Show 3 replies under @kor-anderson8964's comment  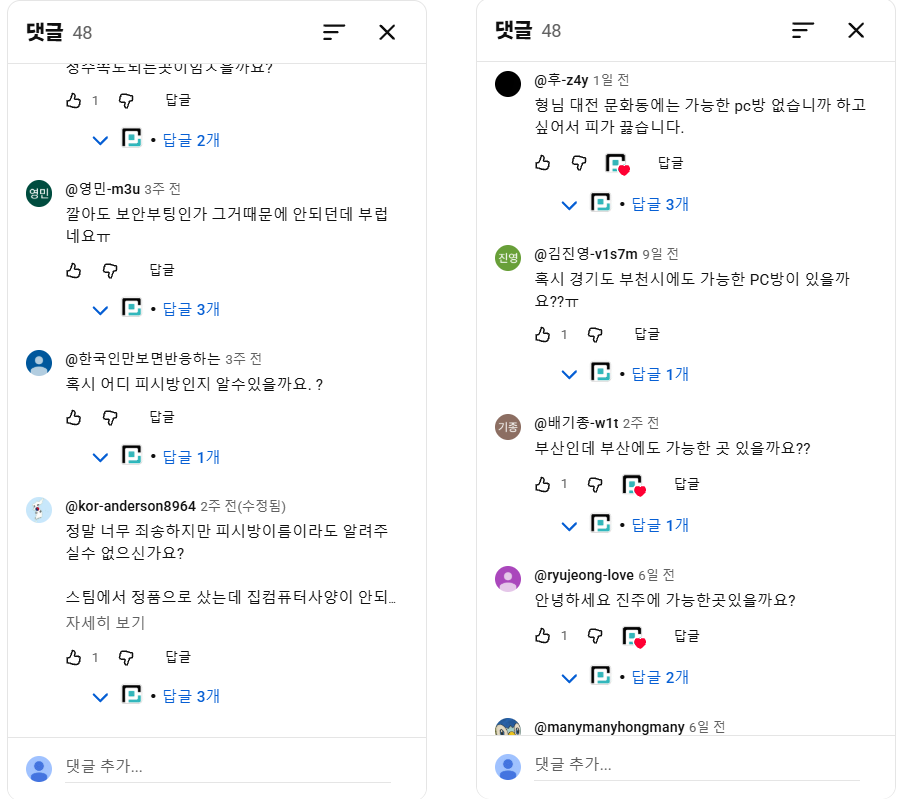[x=190, y=696]
